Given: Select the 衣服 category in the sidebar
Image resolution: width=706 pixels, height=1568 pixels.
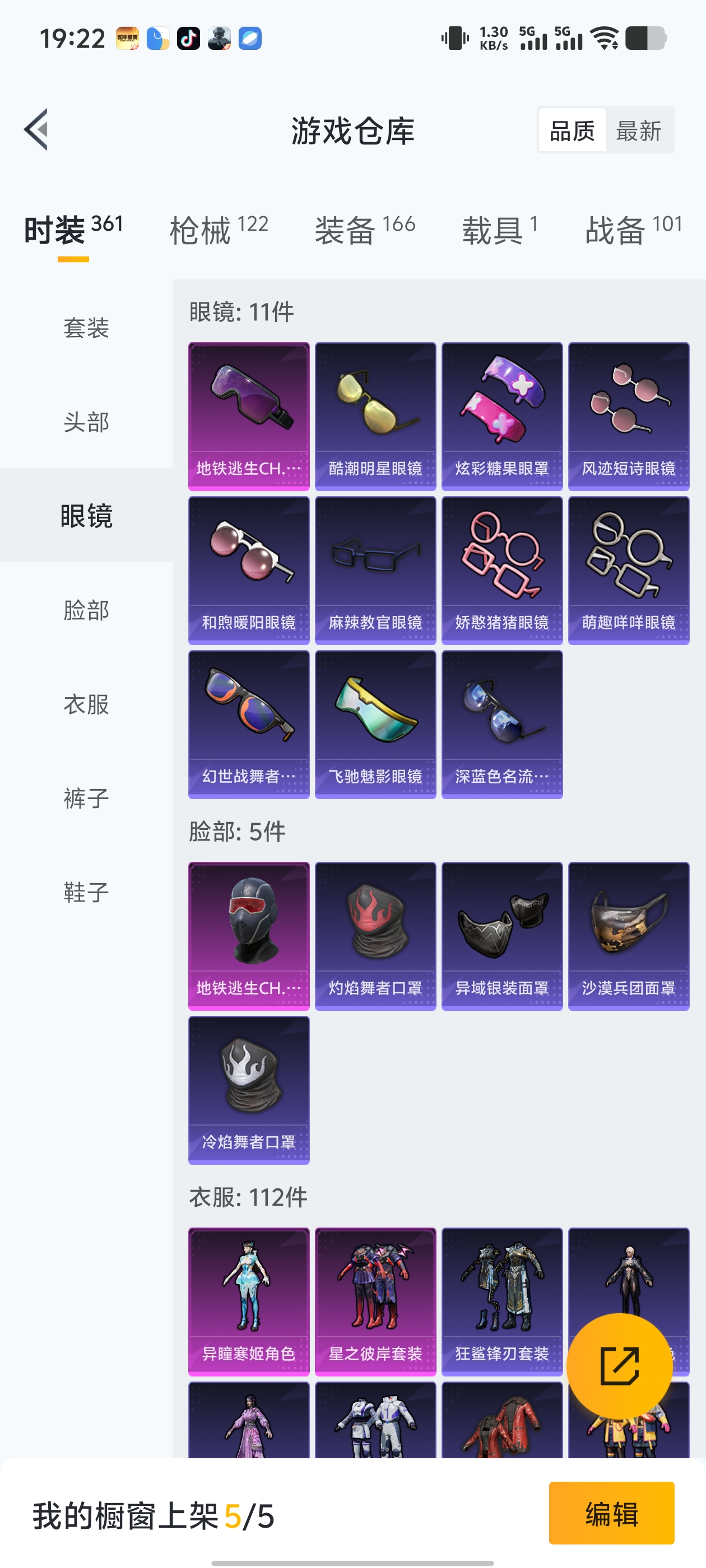Looking at the screenshot, I should tap(86, 704).
